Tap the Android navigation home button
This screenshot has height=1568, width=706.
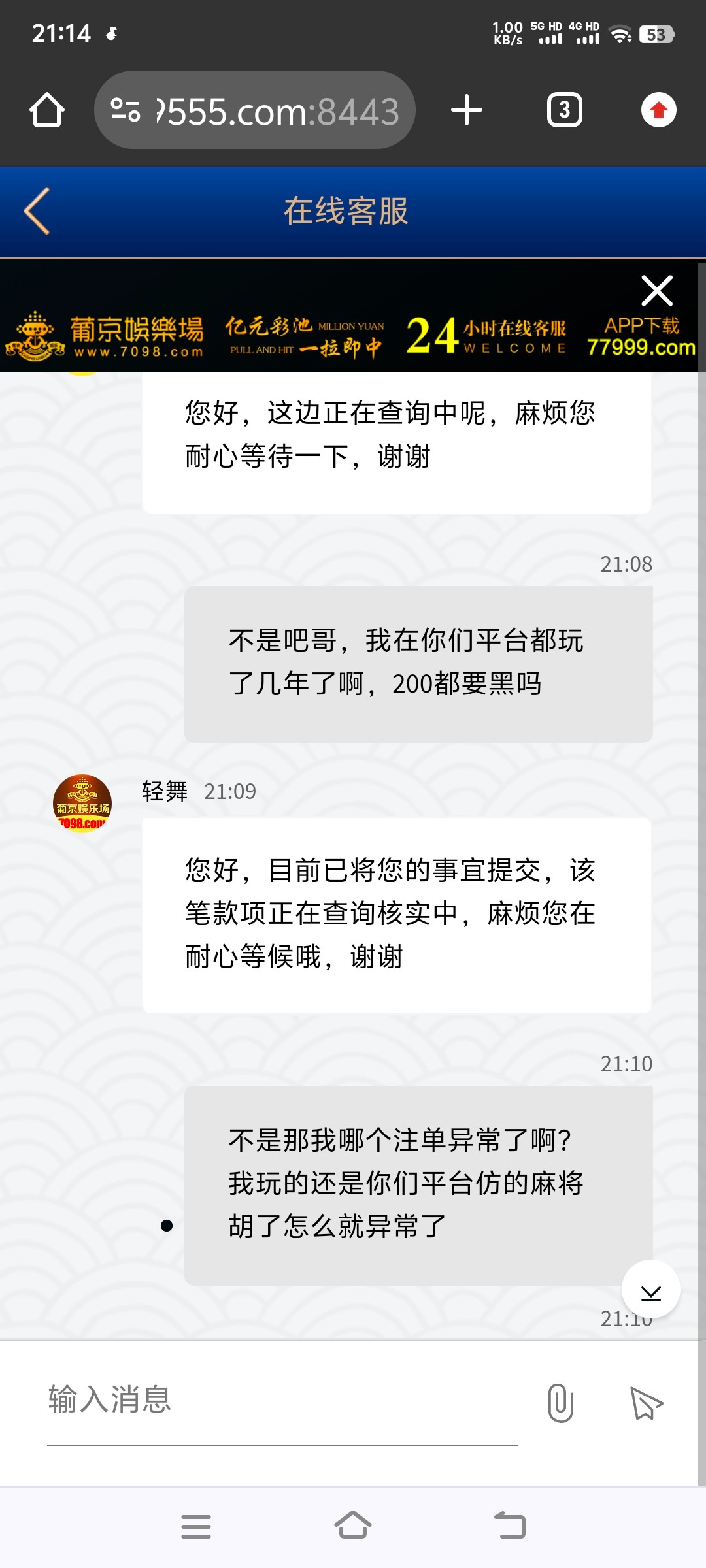[x=353, y=1524]
